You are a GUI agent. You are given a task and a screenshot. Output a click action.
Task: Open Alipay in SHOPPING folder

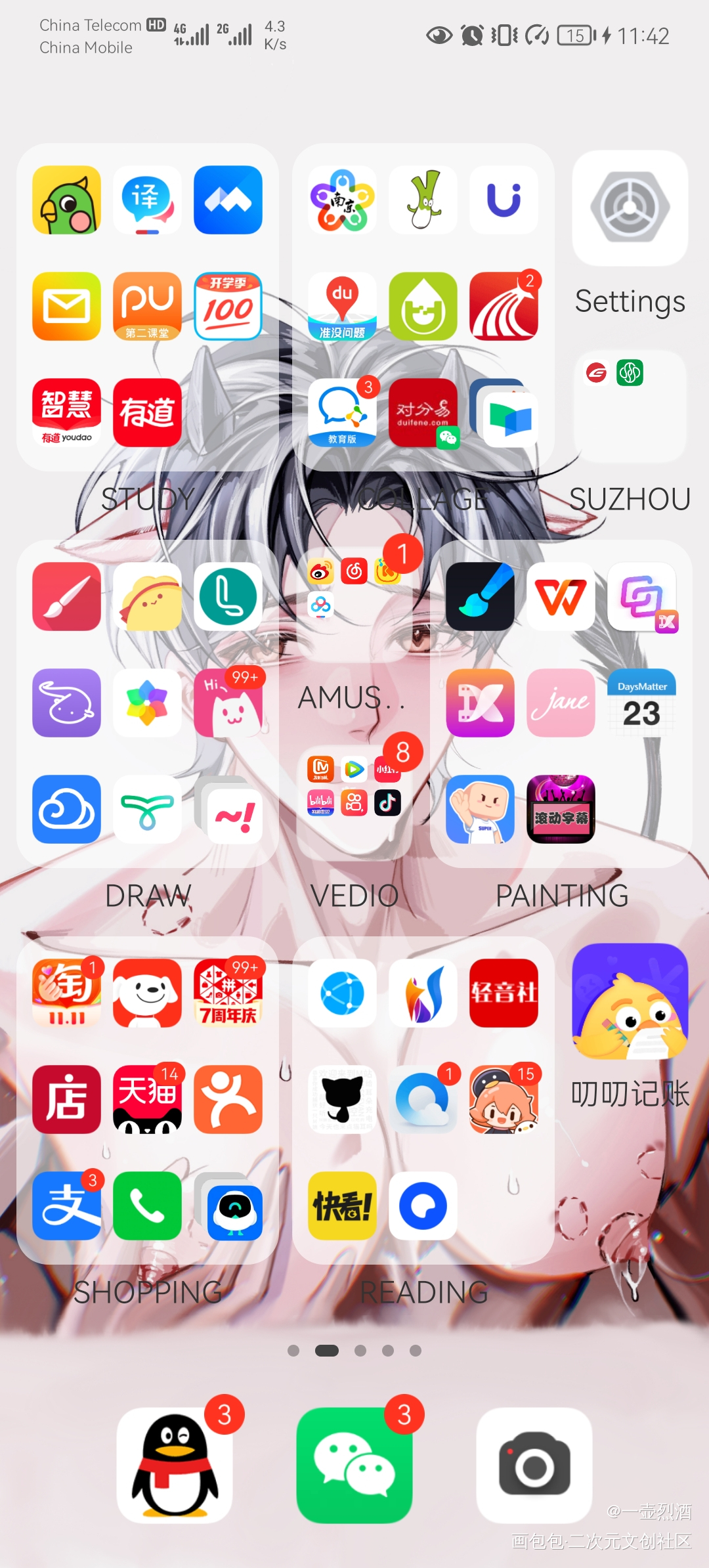coord(66,1206)
